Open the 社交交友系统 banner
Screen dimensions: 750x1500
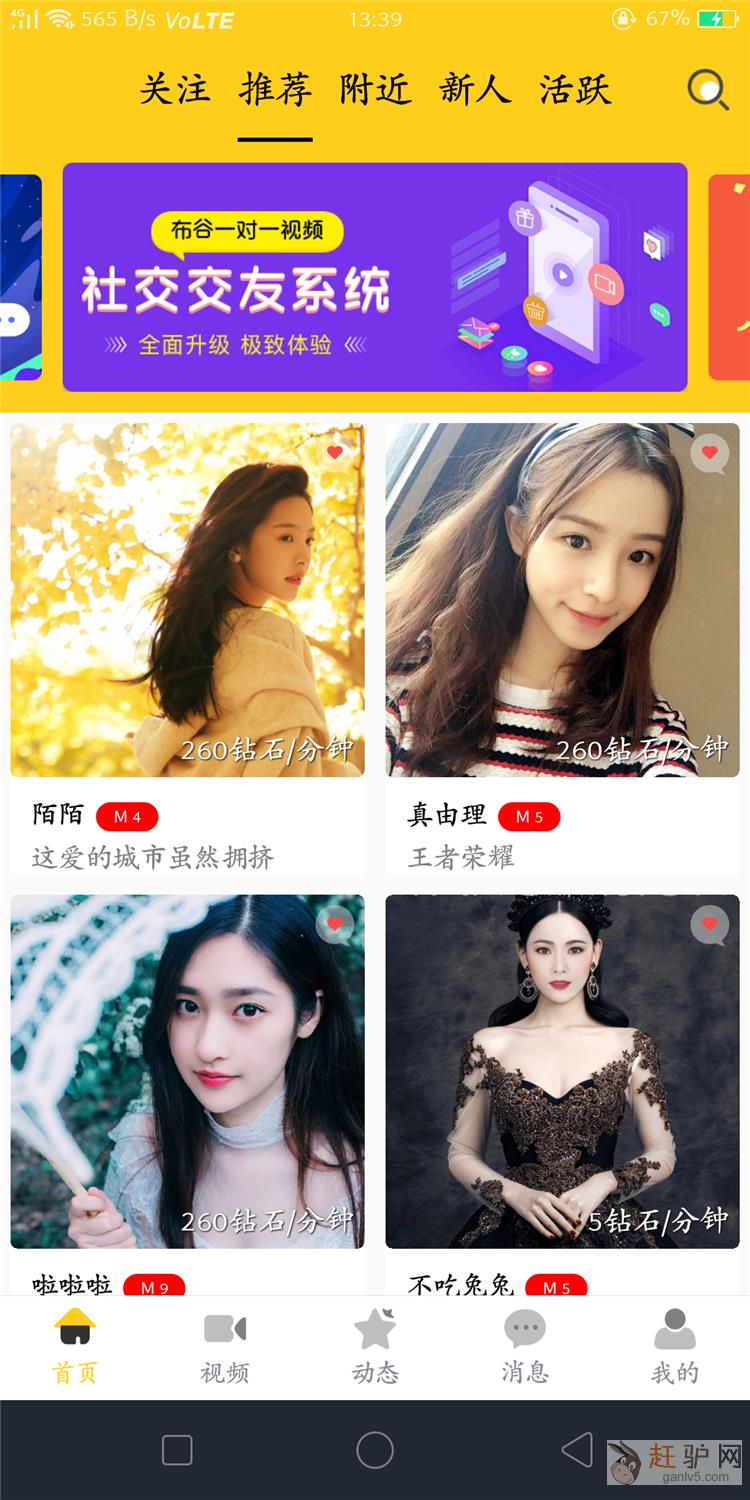(375, 277)
